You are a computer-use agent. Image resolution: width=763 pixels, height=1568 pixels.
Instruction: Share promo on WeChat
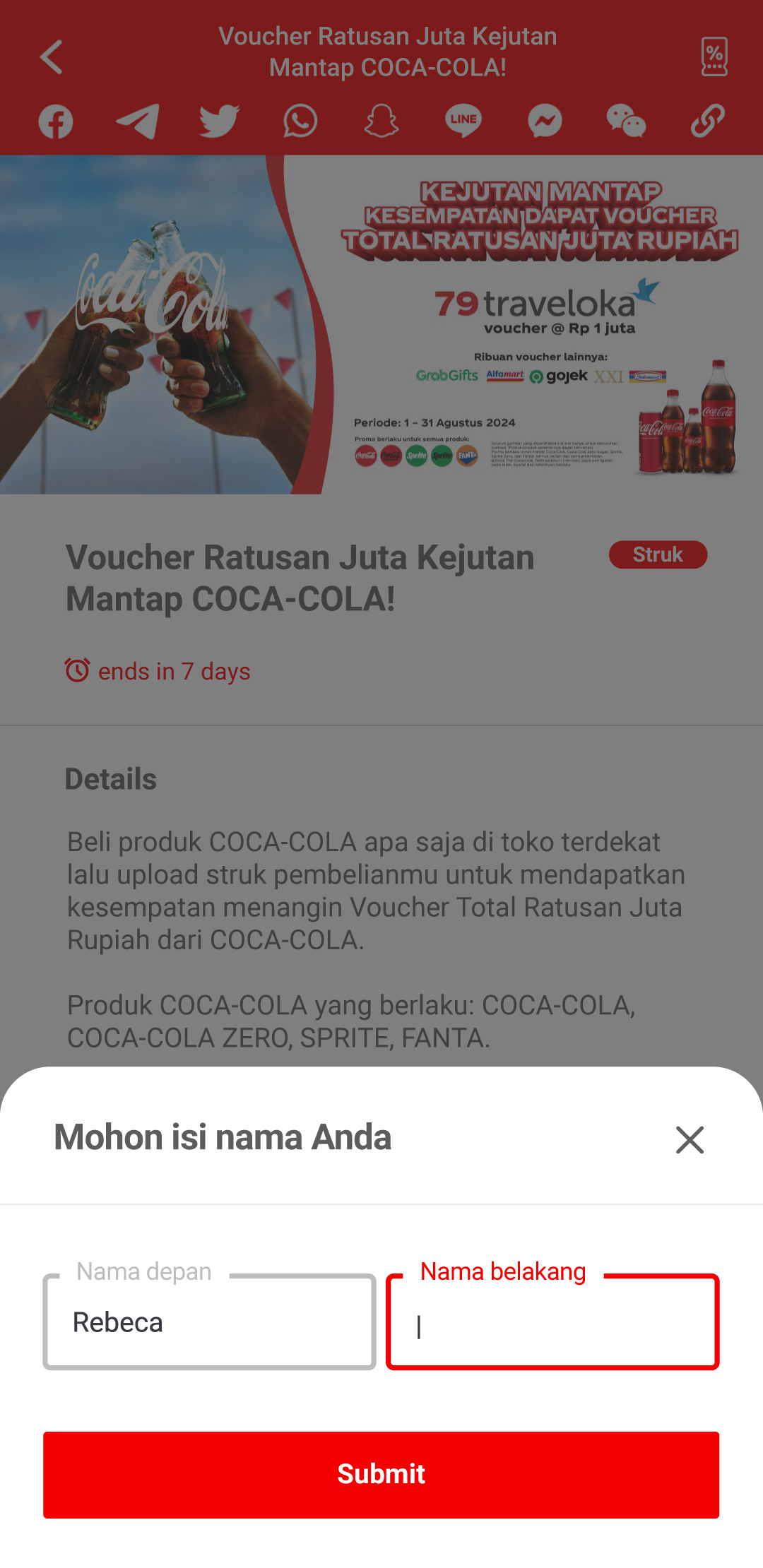pyautogui.click(x=626, y=121)
